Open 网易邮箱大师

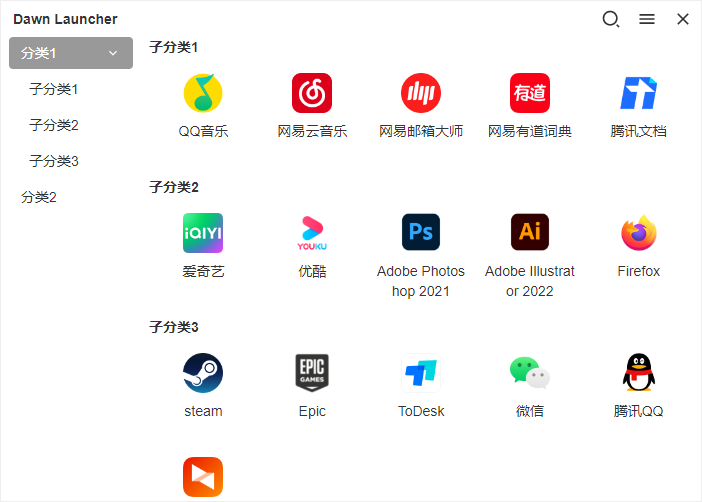421,94
